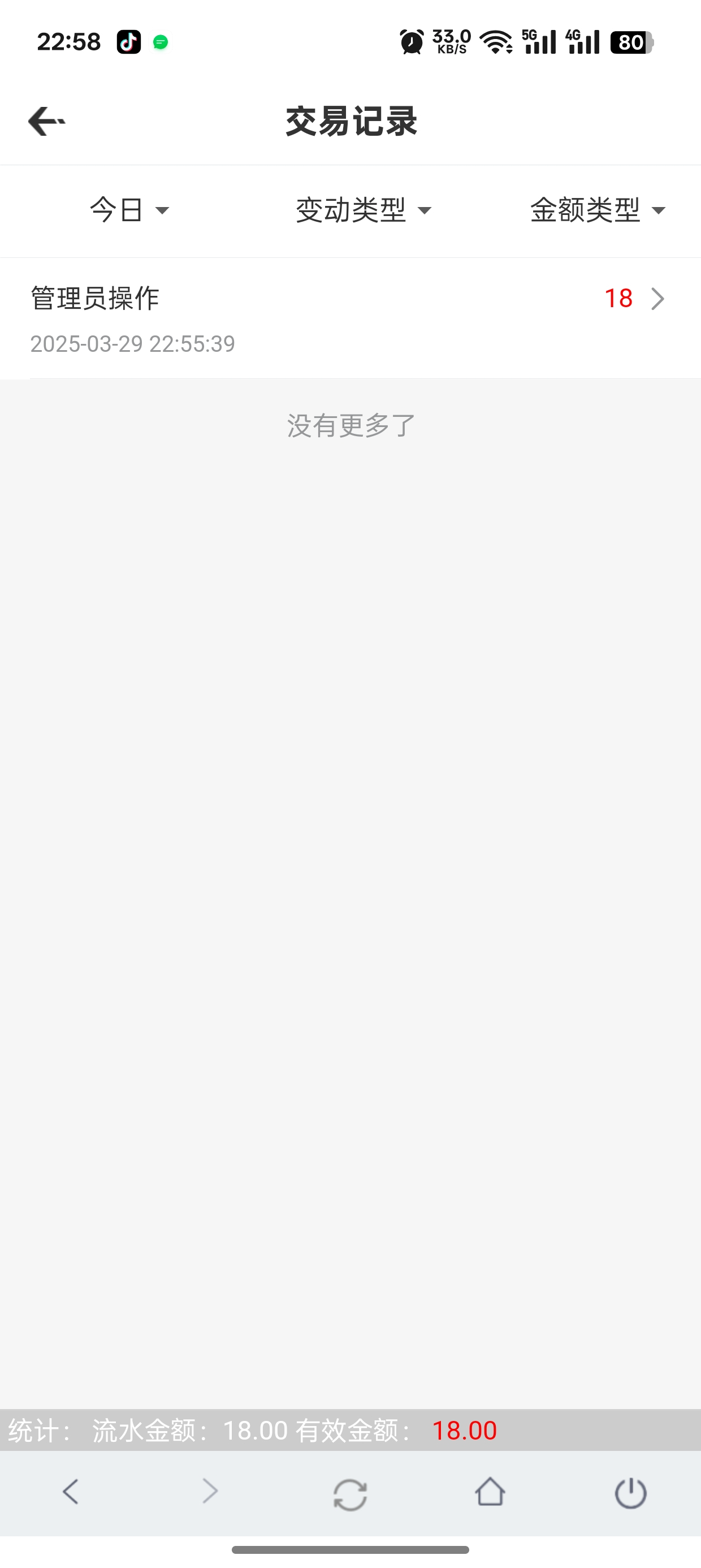Tap the forward arrow in bottom toolbar
The width and height of the screenshot is (701, 1568).
click(x=210, y=1492)
